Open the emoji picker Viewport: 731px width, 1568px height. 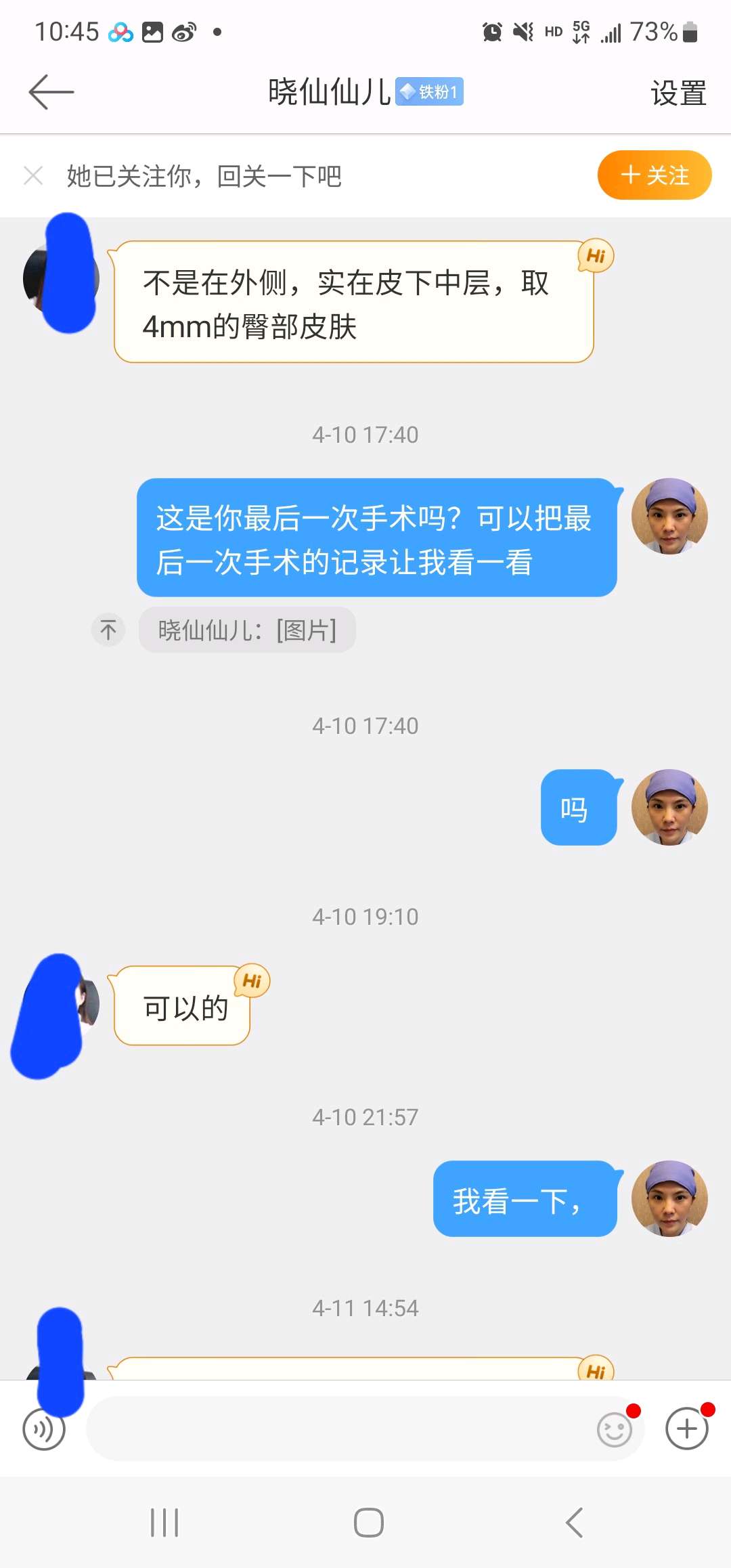[x=614, y=1429]
